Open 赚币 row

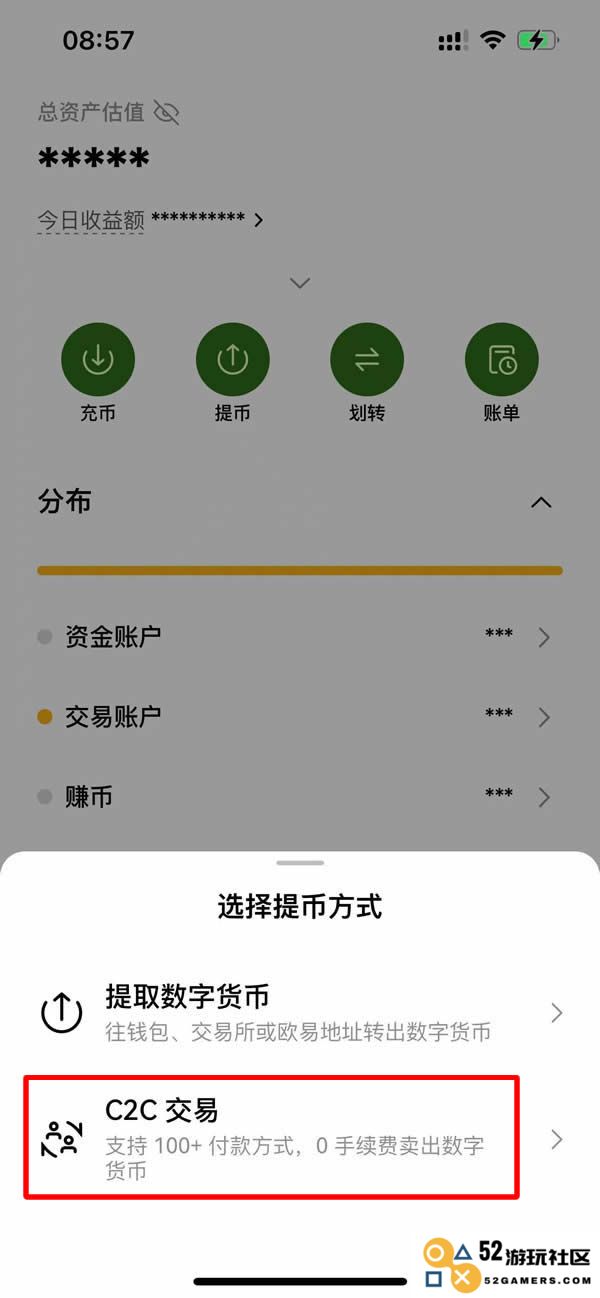(x=300, y=796)
